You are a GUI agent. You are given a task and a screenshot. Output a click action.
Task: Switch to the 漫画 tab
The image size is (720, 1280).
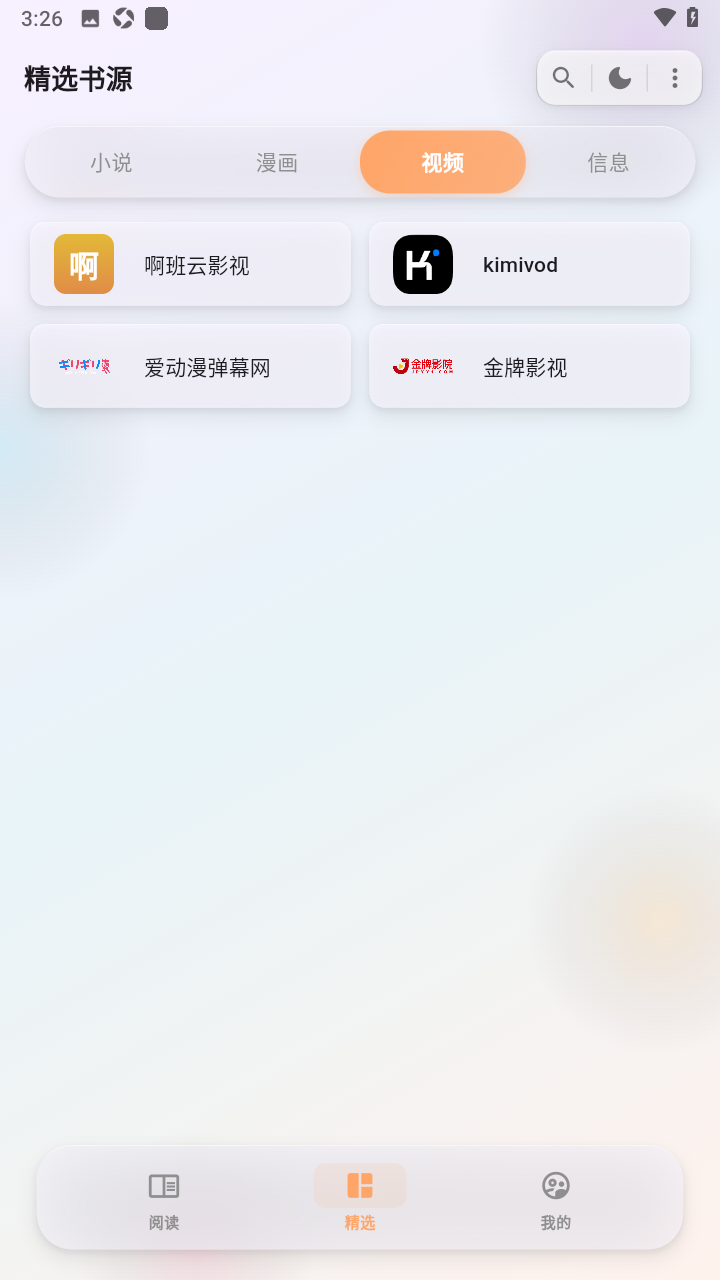[277, 162]
